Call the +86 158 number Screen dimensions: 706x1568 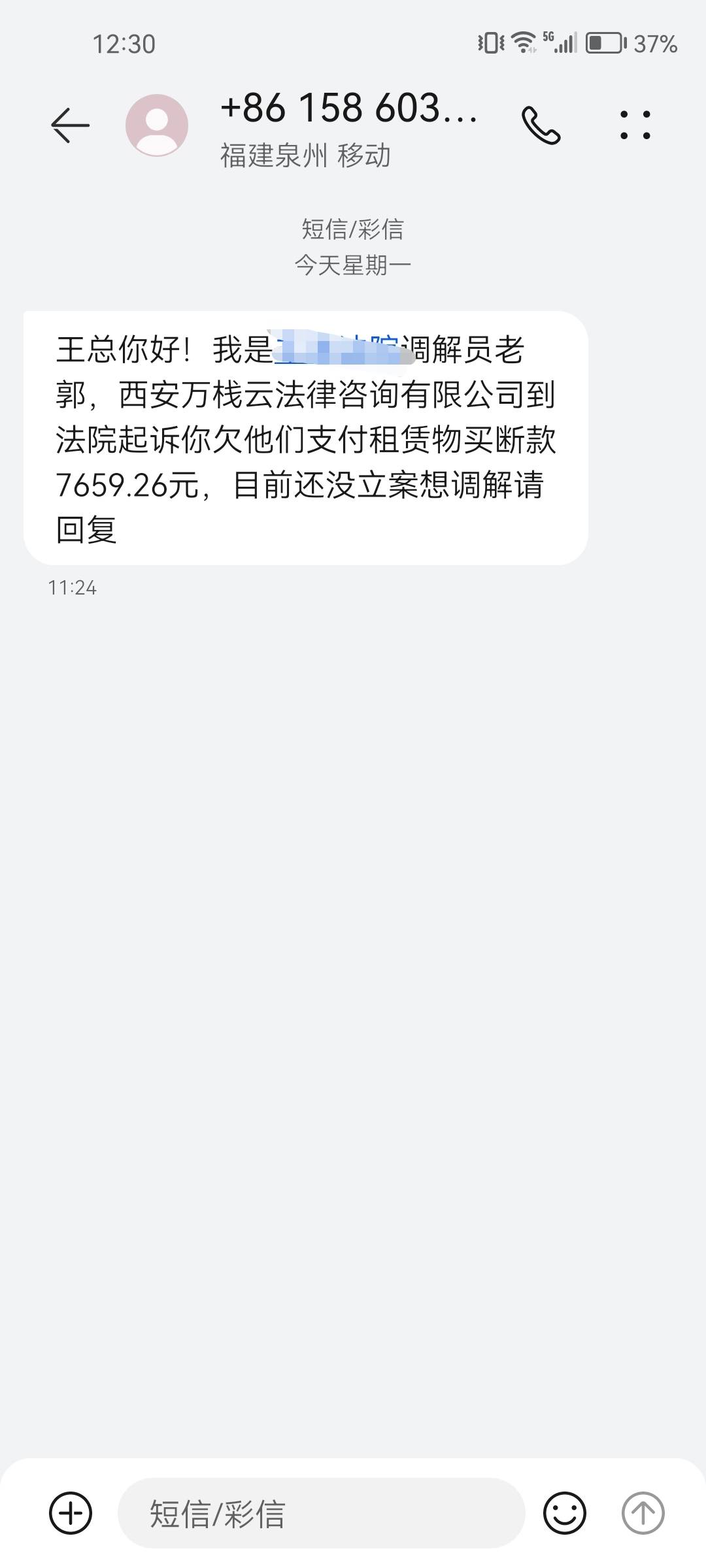click(x=541, y=125)
